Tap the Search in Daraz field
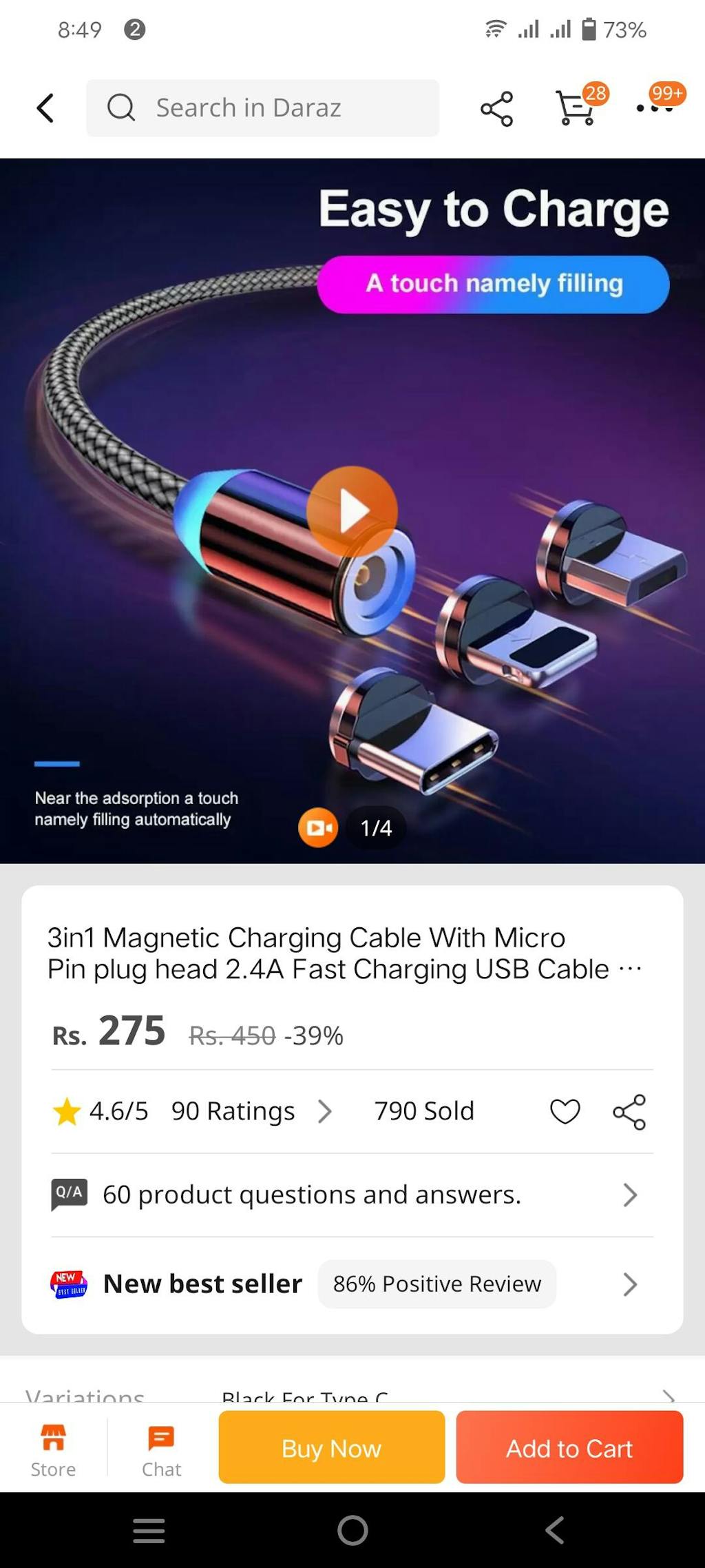The image size is (705, 1568). click(262, 108)
